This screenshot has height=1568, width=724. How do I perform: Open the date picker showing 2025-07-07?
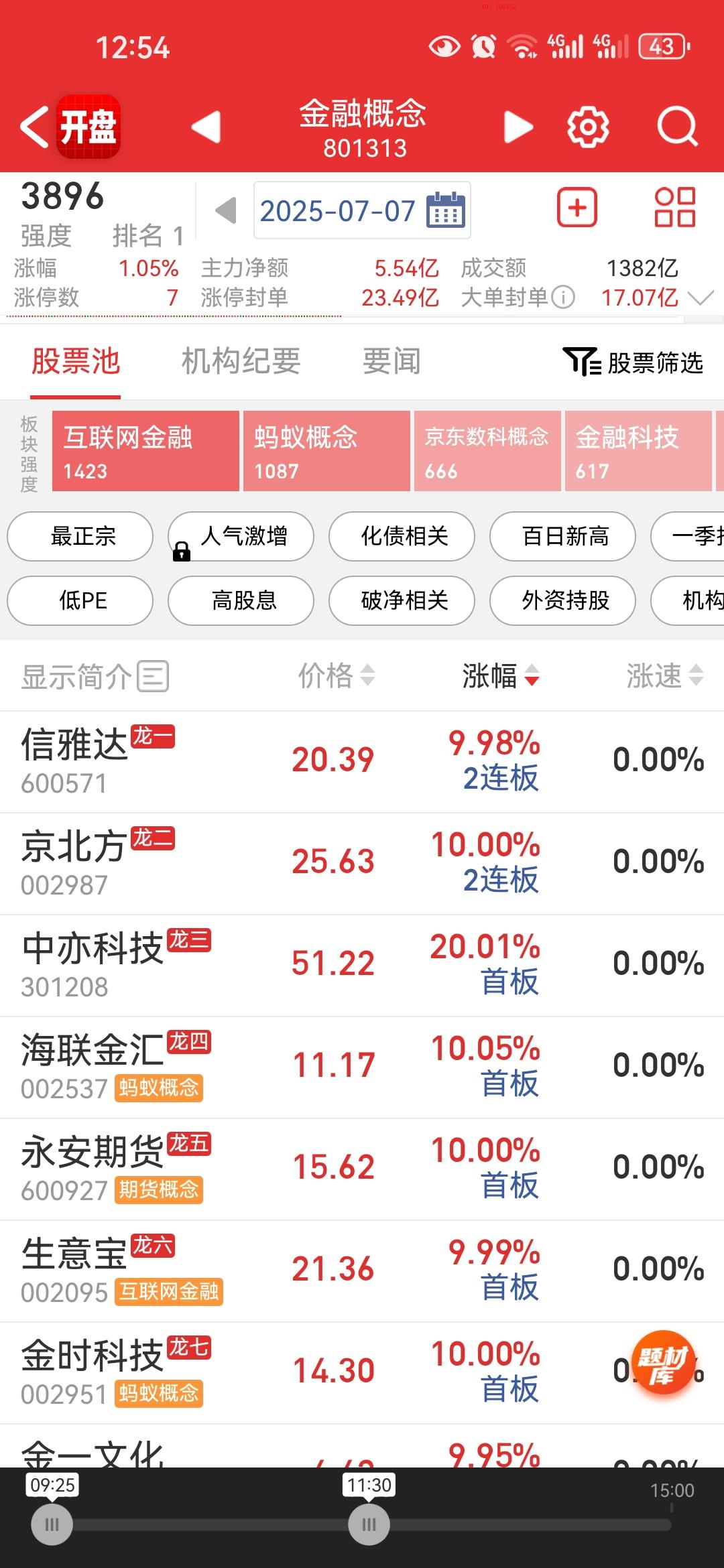pos(362,210)
